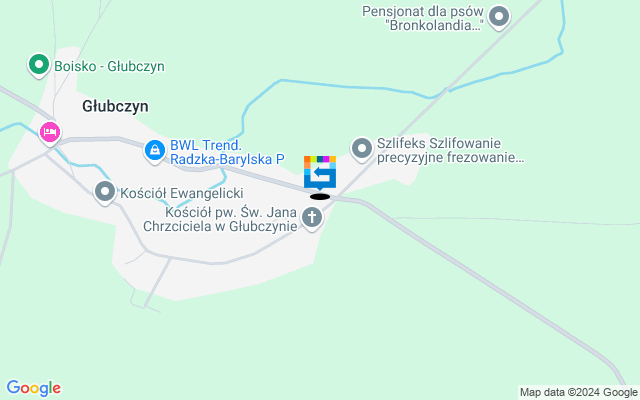
Task: Open the Kościół pw. Św. Jana Chrzciciela marker
Action: 313,217
